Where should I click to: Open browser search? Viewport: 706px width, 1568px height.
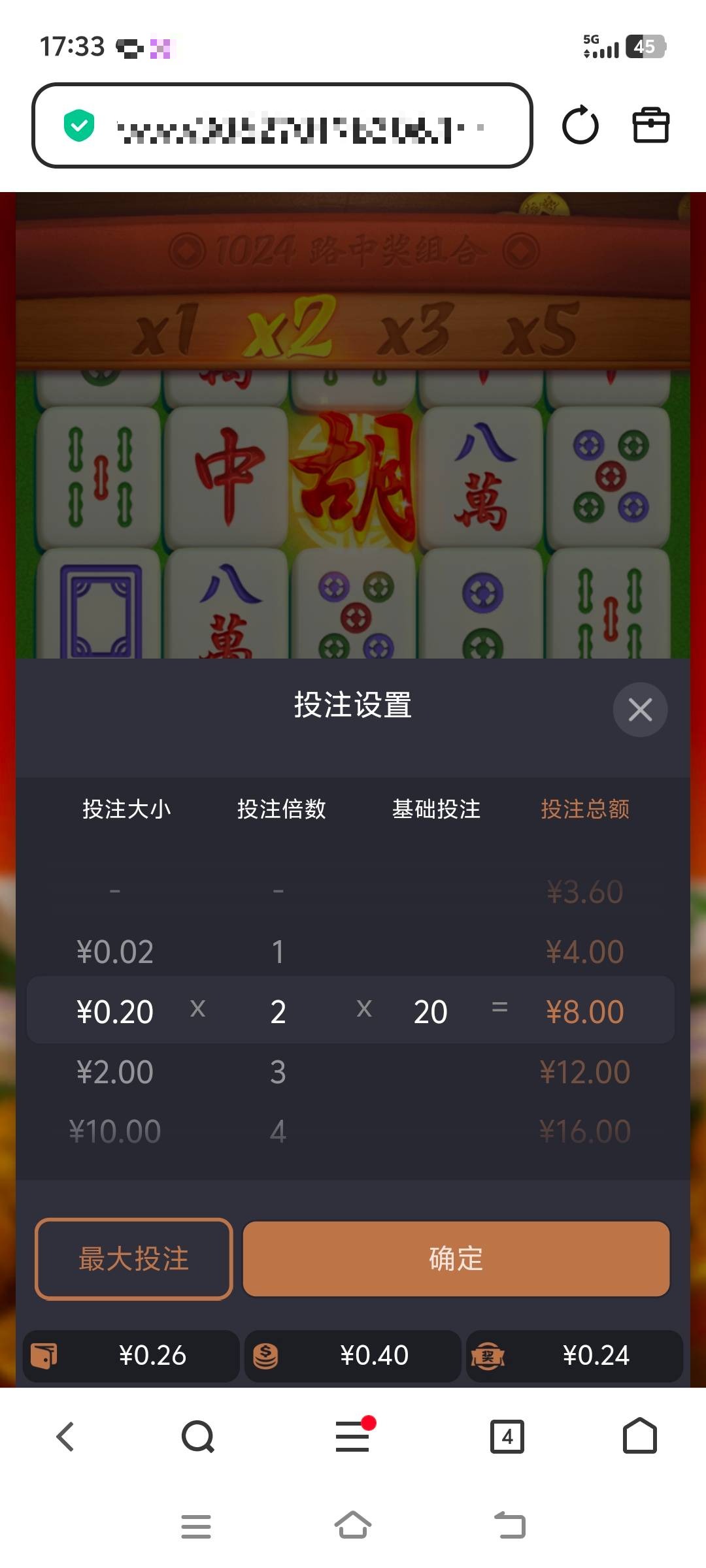pos(197,1437)
